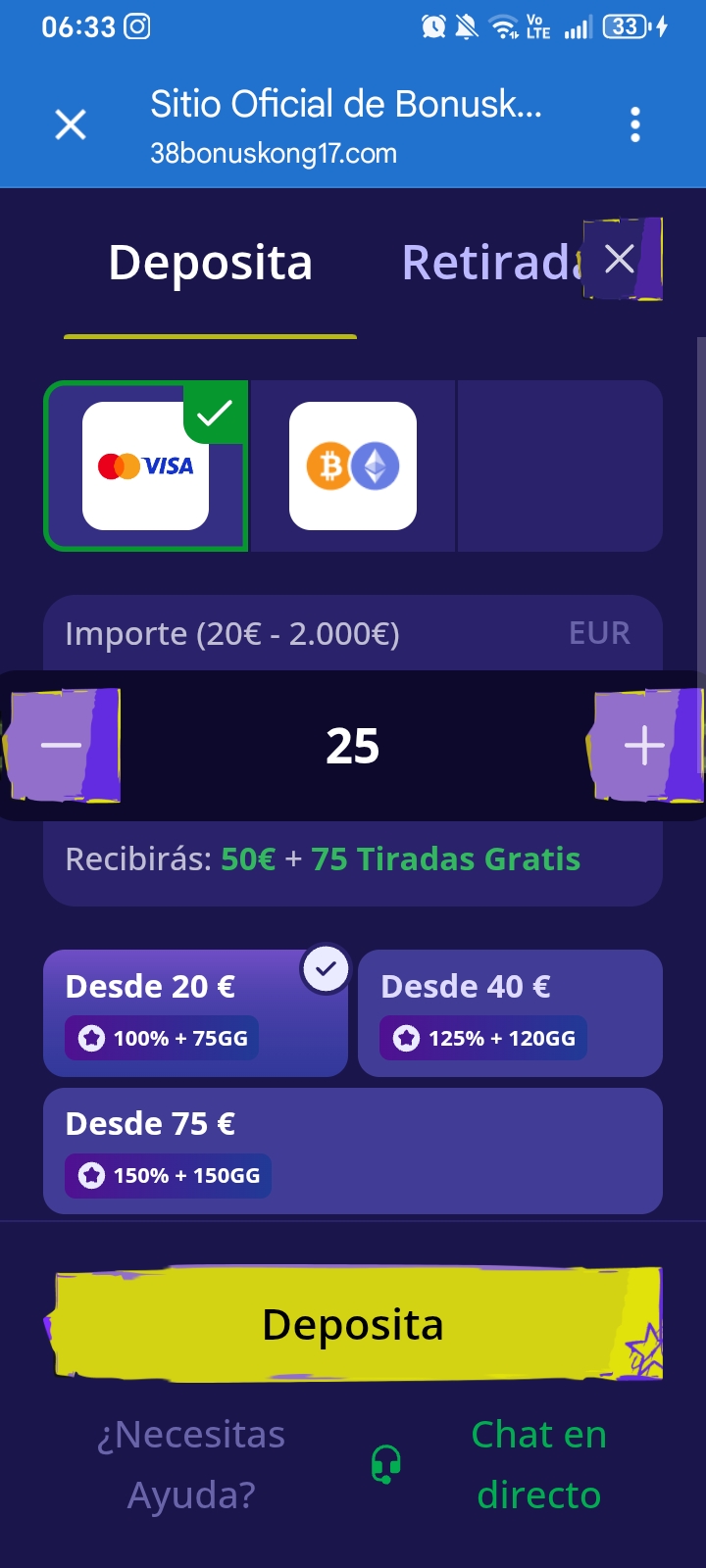Pick the Desde 40 € bonus offer
The image size is (706, 1568).
pyautogui.click(x=510, y=1013)
